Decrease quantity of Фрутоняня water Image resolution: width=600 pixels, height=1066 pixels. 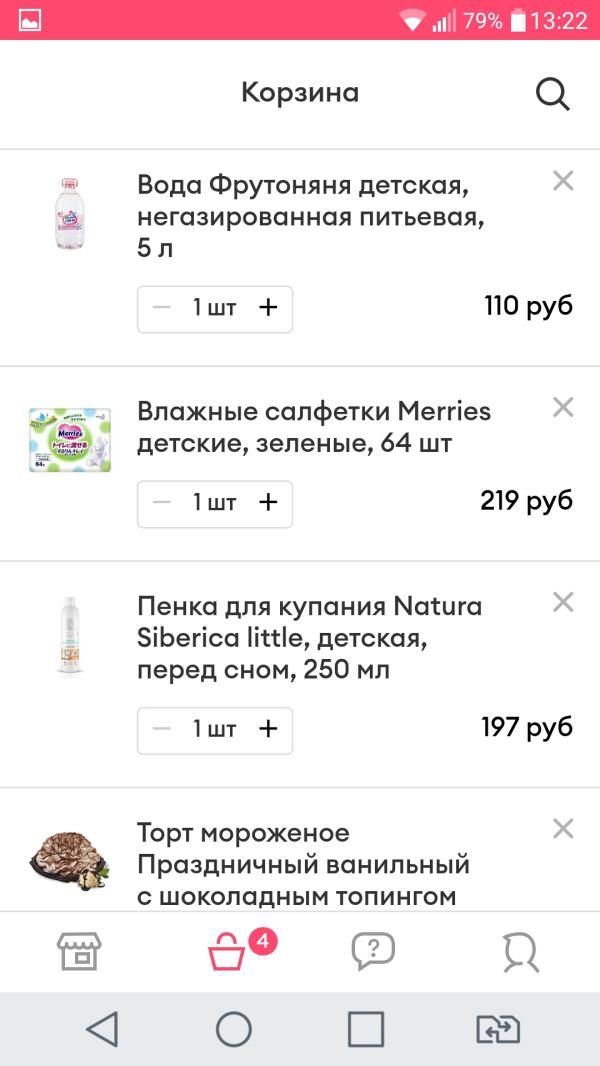tap(162, 308)
